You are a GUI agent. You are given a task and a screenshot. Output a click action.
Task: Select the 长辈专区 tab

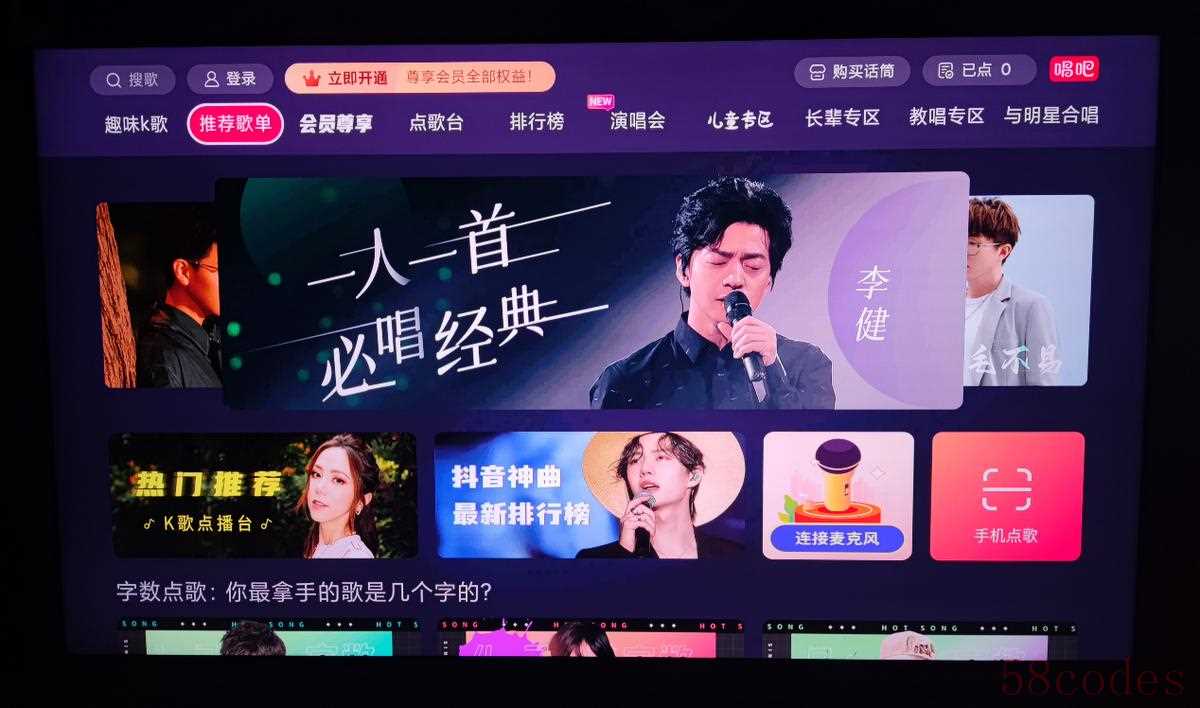point(842,118)
